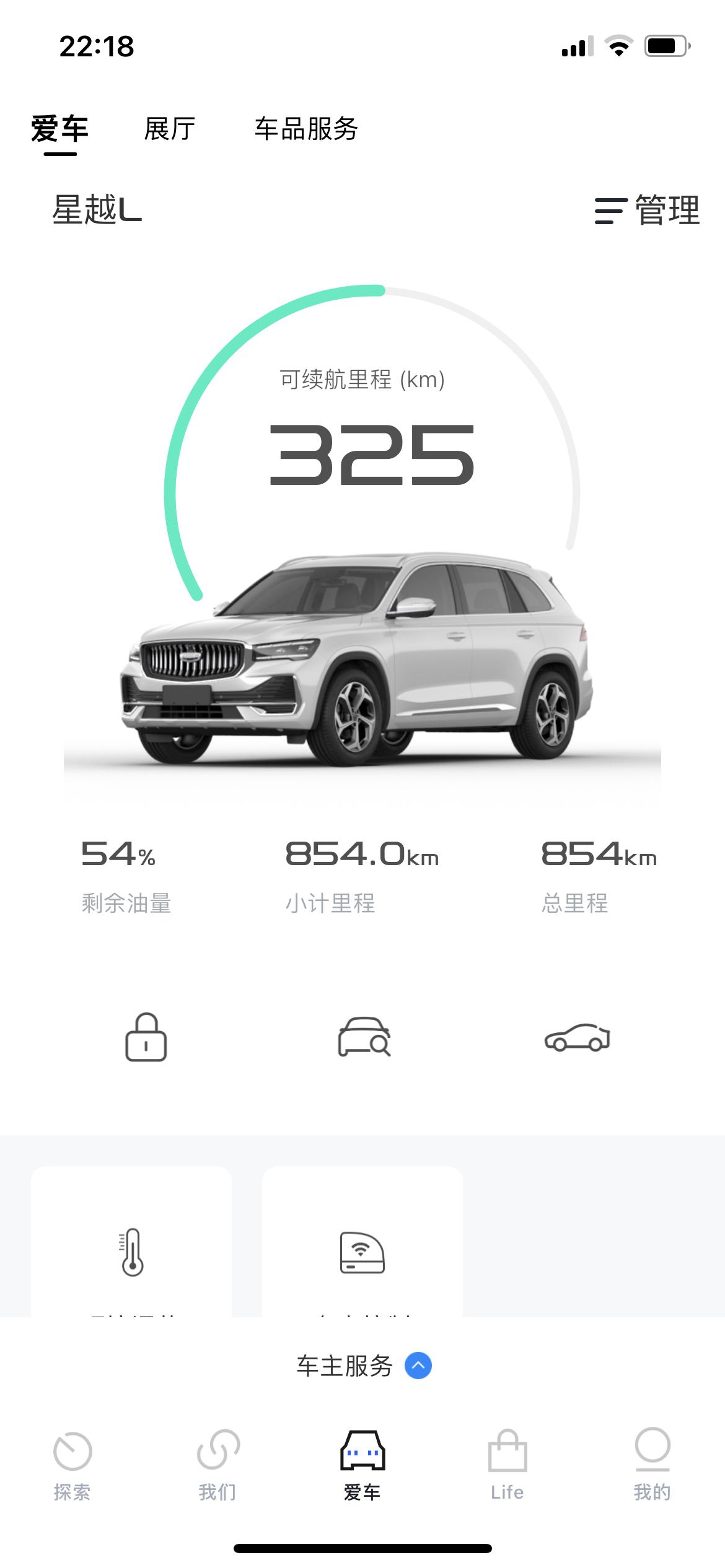Open the Life shopping tab

tap(507, 1465)
